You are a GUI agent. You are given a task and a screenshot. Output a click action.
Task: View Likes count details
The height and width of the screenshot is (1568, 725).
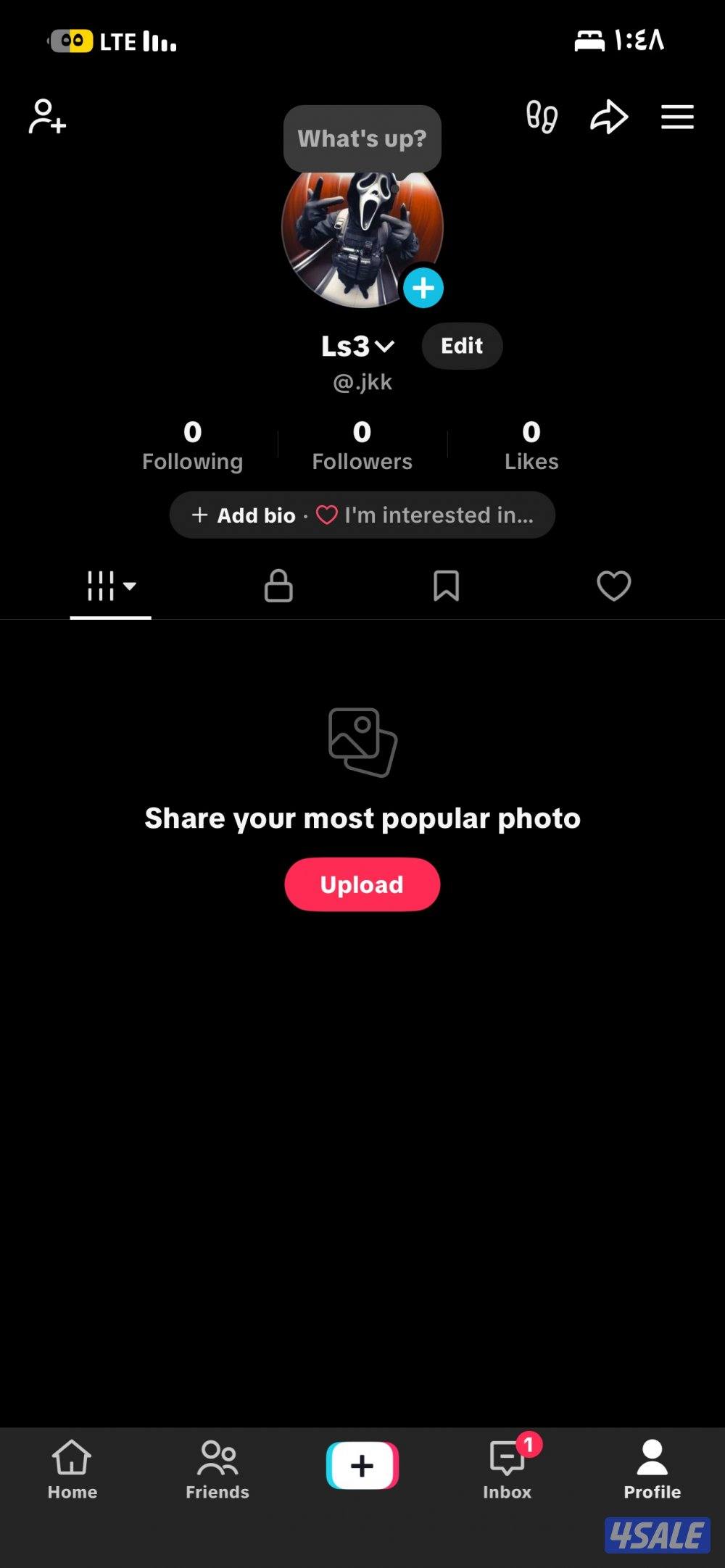[531, 445]
